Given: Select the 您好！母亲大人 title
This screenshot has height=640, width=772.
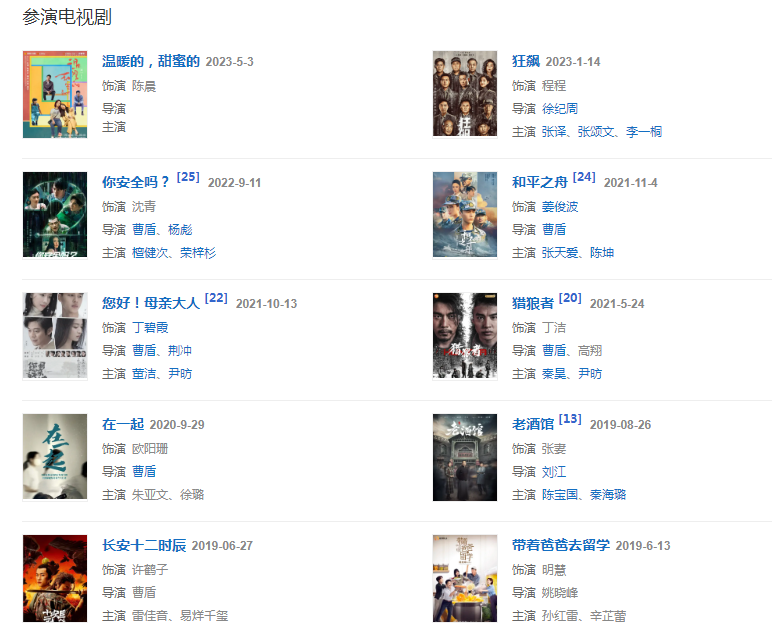Looking at the screenshot, I should tap(151, 303).
